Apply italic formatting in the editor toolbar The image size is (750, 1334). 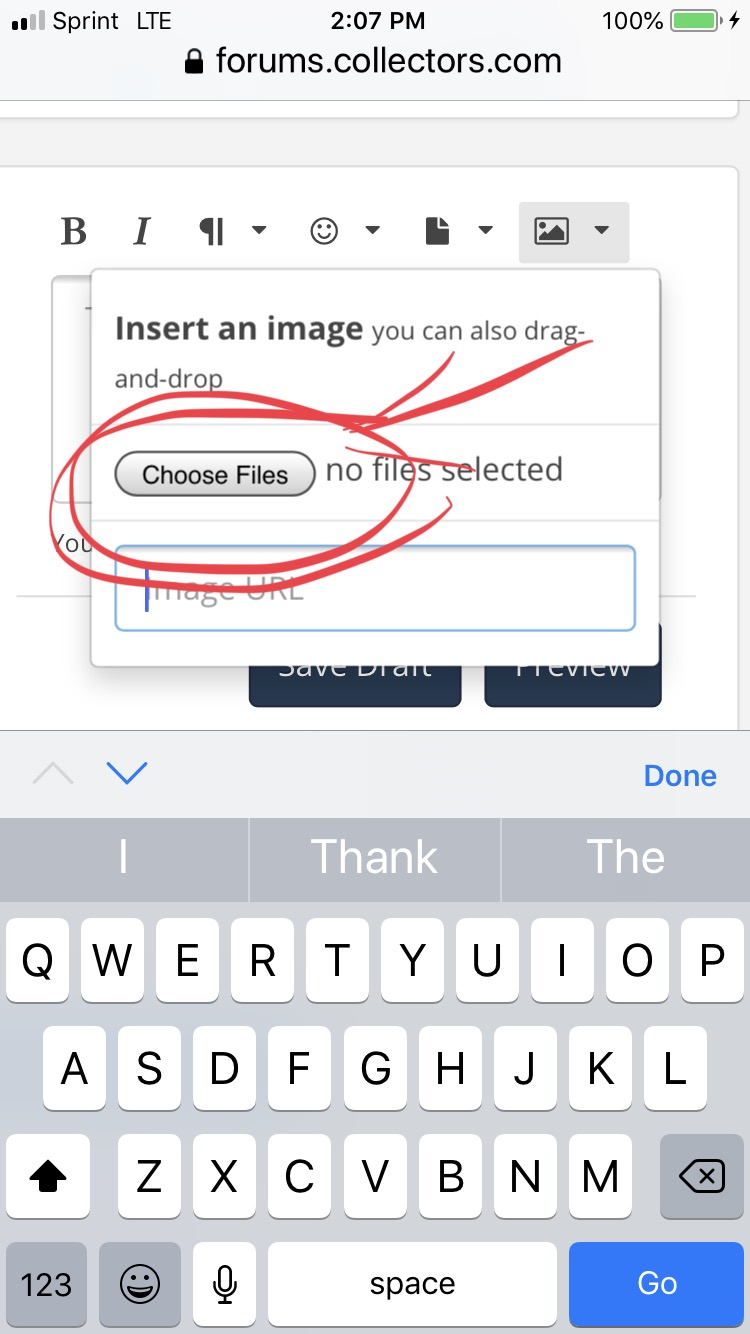click(142, 232)
